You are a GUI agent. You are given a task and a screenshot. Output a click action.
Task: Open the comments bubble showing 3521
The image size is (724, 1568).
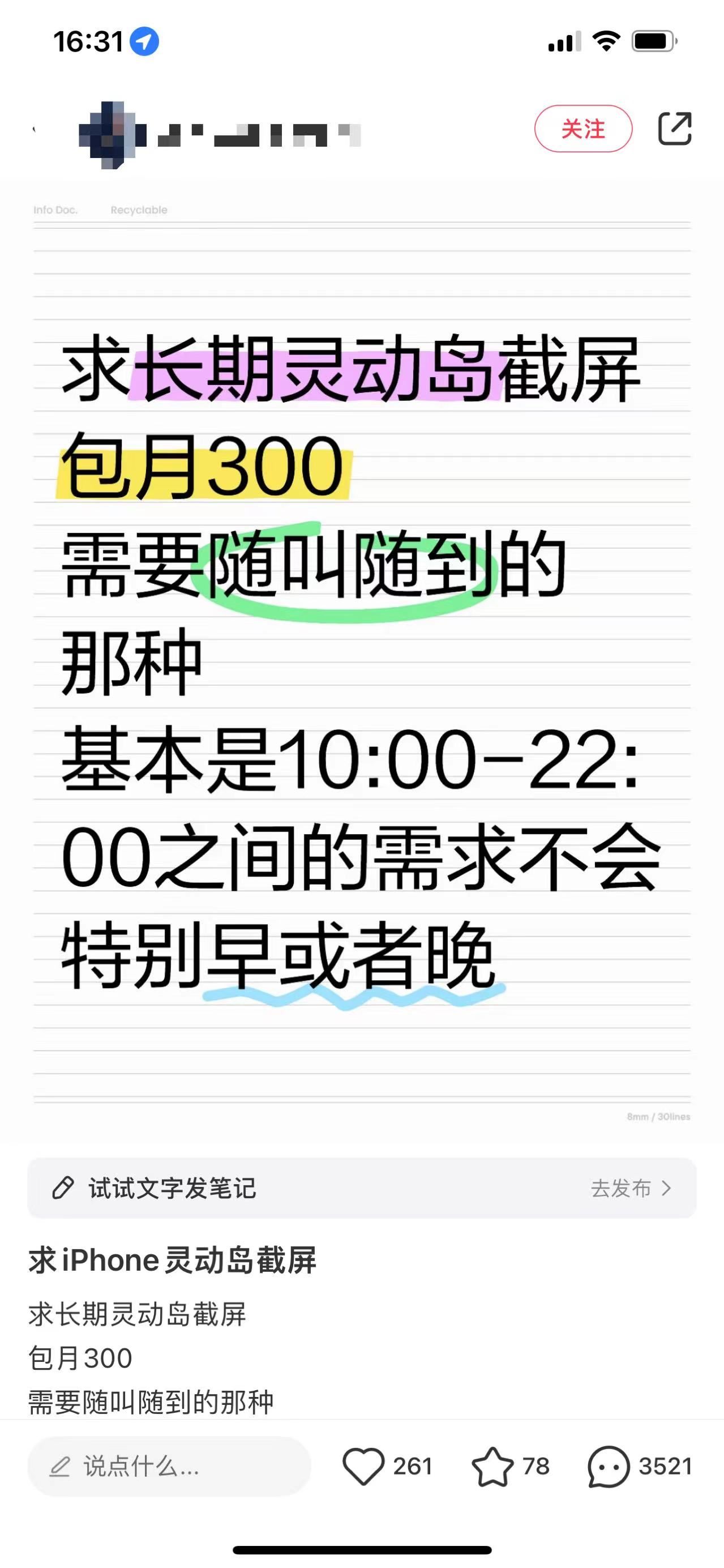pos(609,1466)
